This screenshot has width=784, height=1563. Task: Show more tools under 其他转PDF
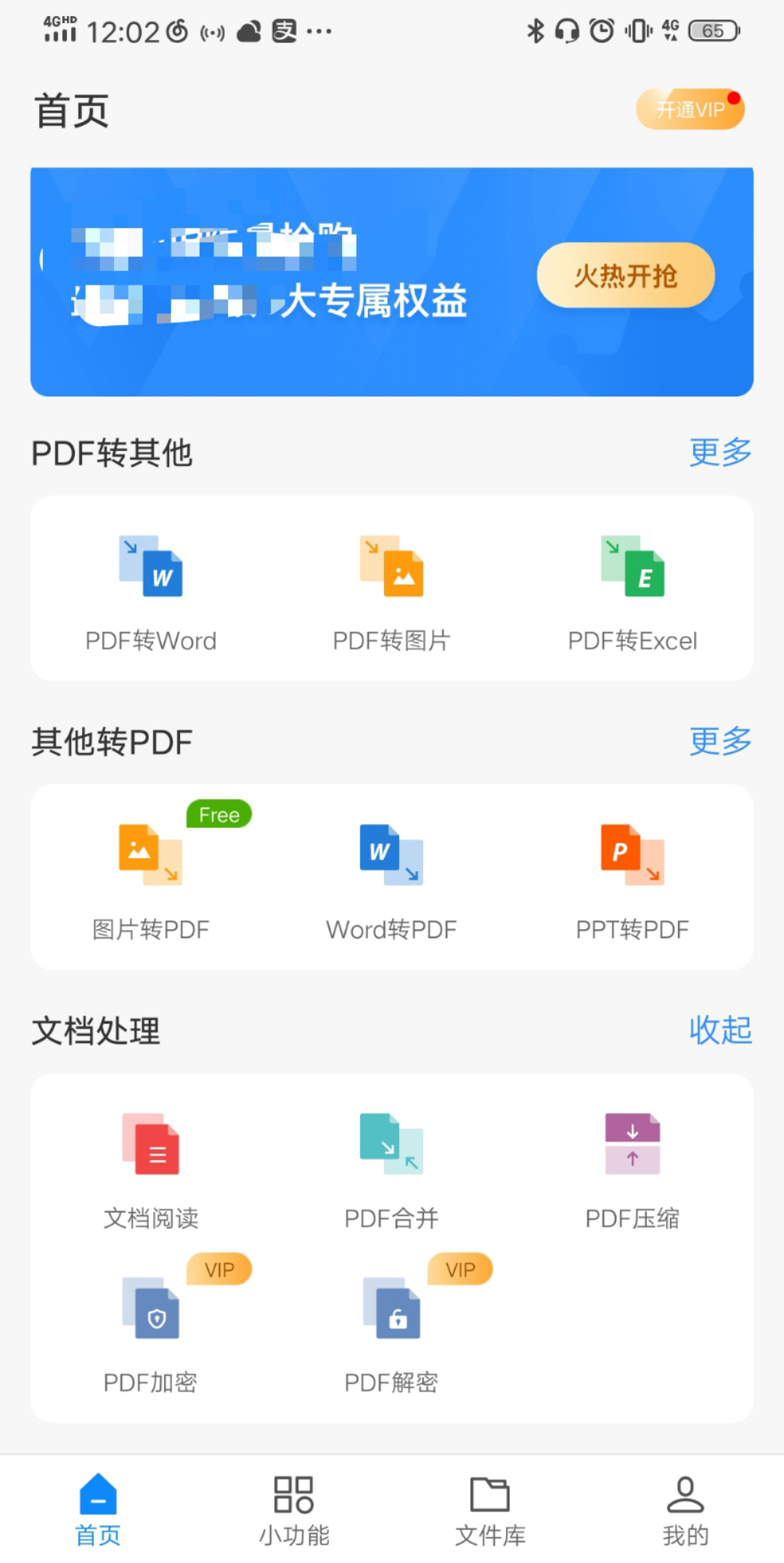click(720, 740)
